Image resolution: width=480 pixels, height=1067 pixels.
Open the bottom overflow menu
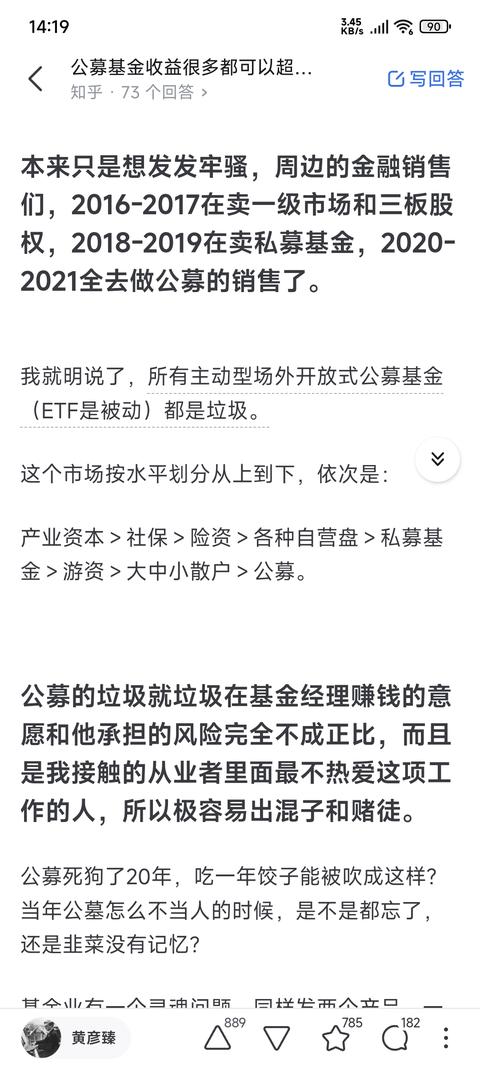point(446,1038)
